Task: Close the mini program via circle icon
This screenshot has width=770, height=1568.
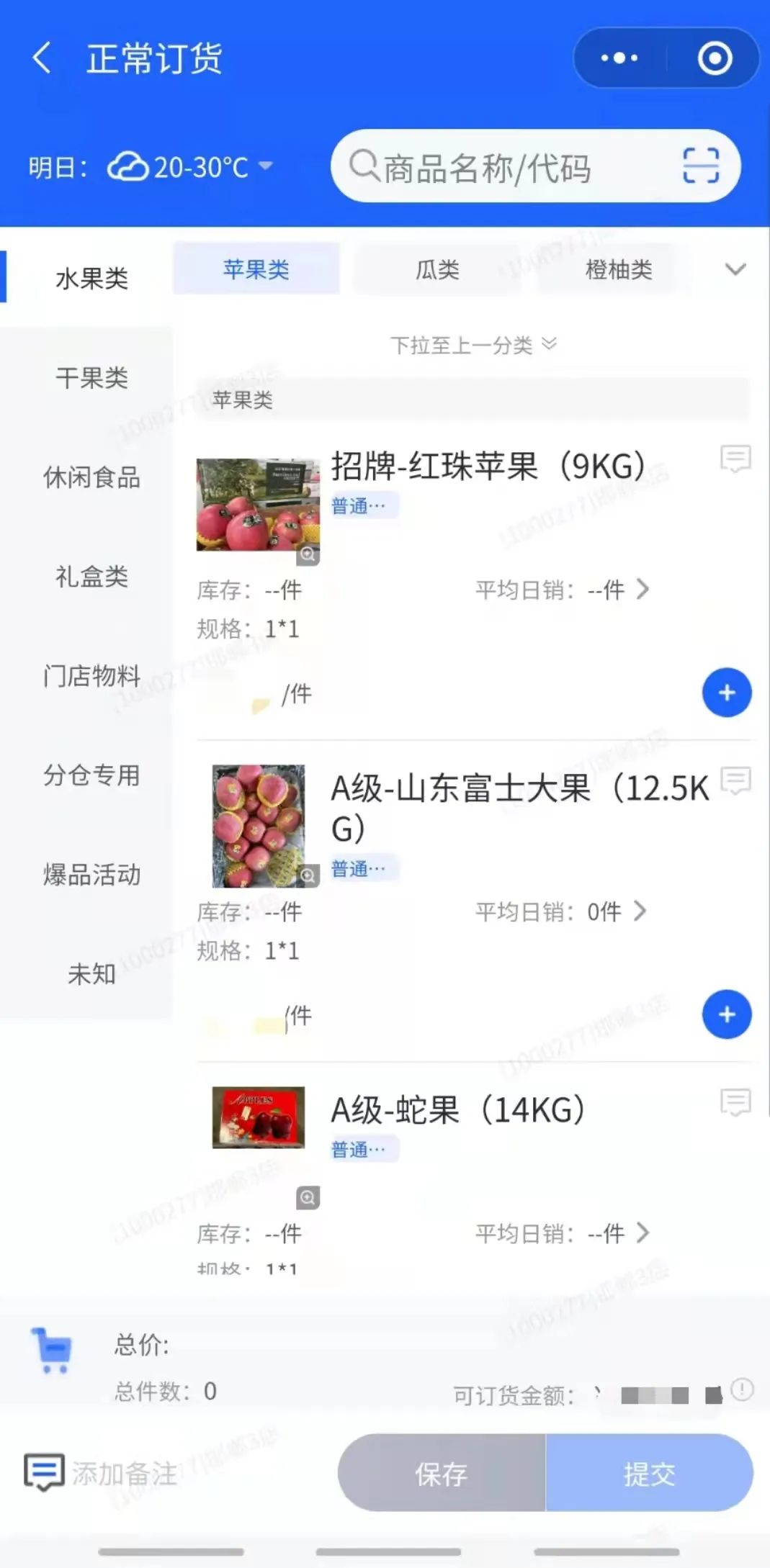Action: click(x=715, y=58)
